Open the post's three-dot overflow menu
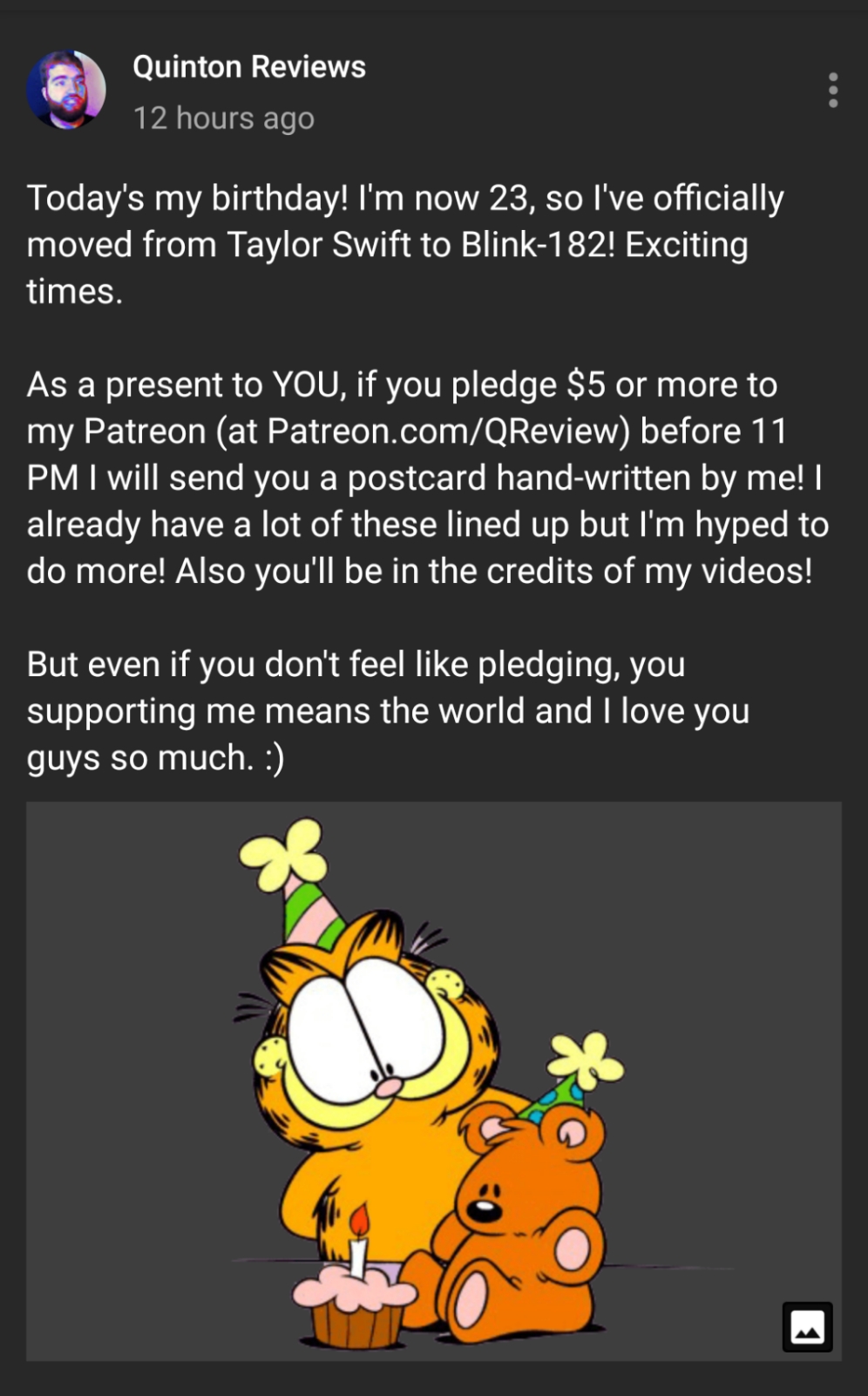This screenshot has width=868, height=1396. point(833,90)
